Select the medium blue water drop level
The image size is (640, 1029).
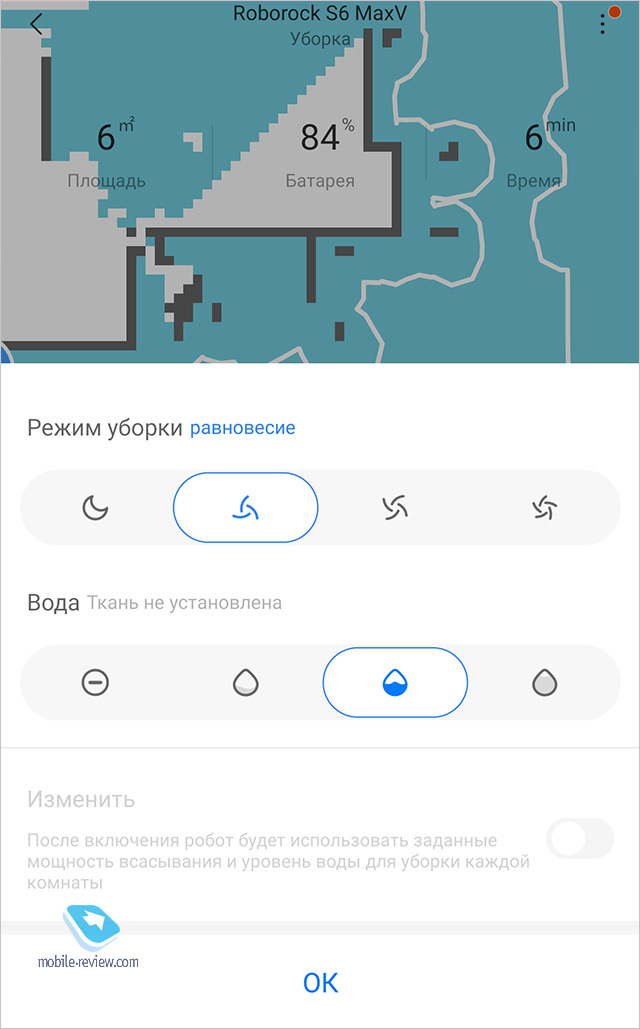click(x=395, y=683)
